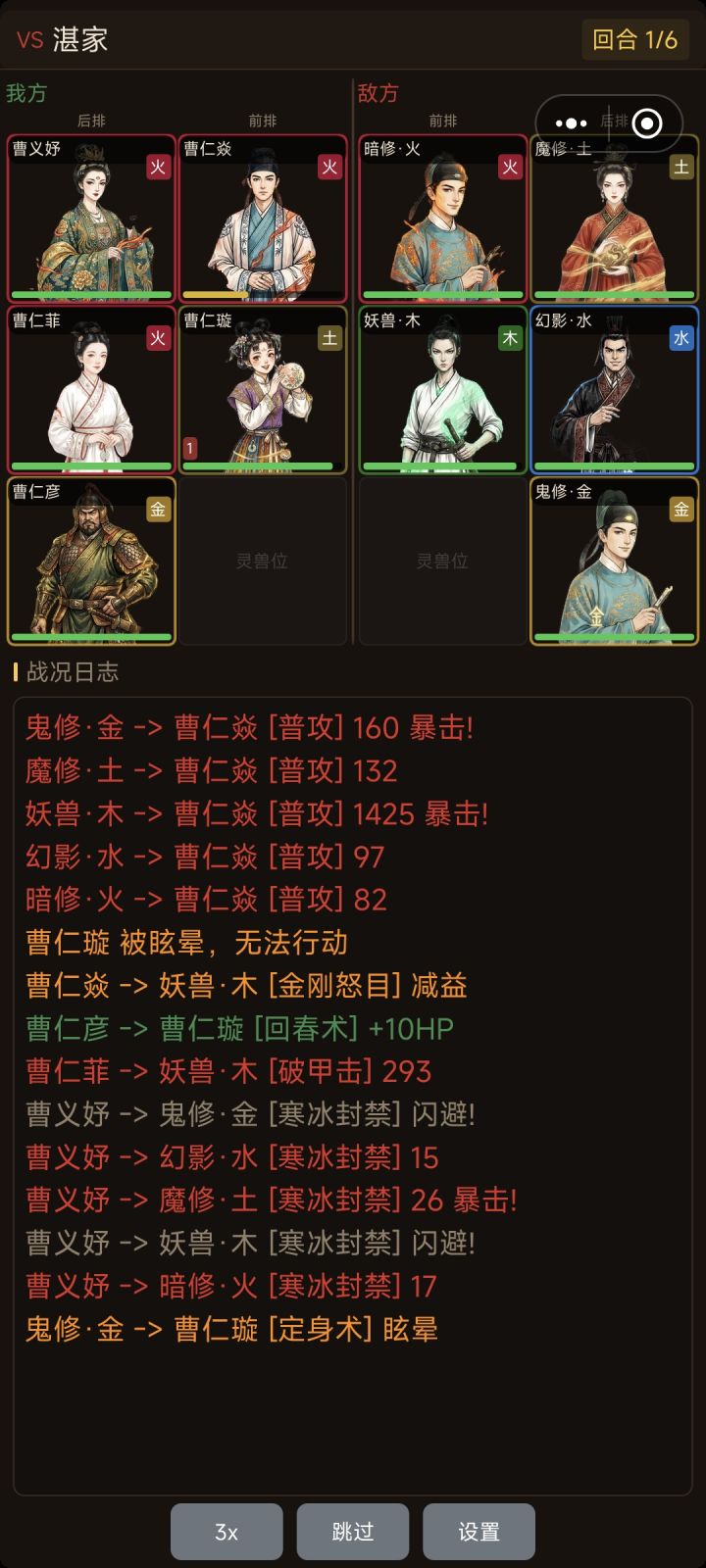Screen dimensions: 706x1568
Task: Toggle the 3x battle speed
Action: coord(227,1531)
